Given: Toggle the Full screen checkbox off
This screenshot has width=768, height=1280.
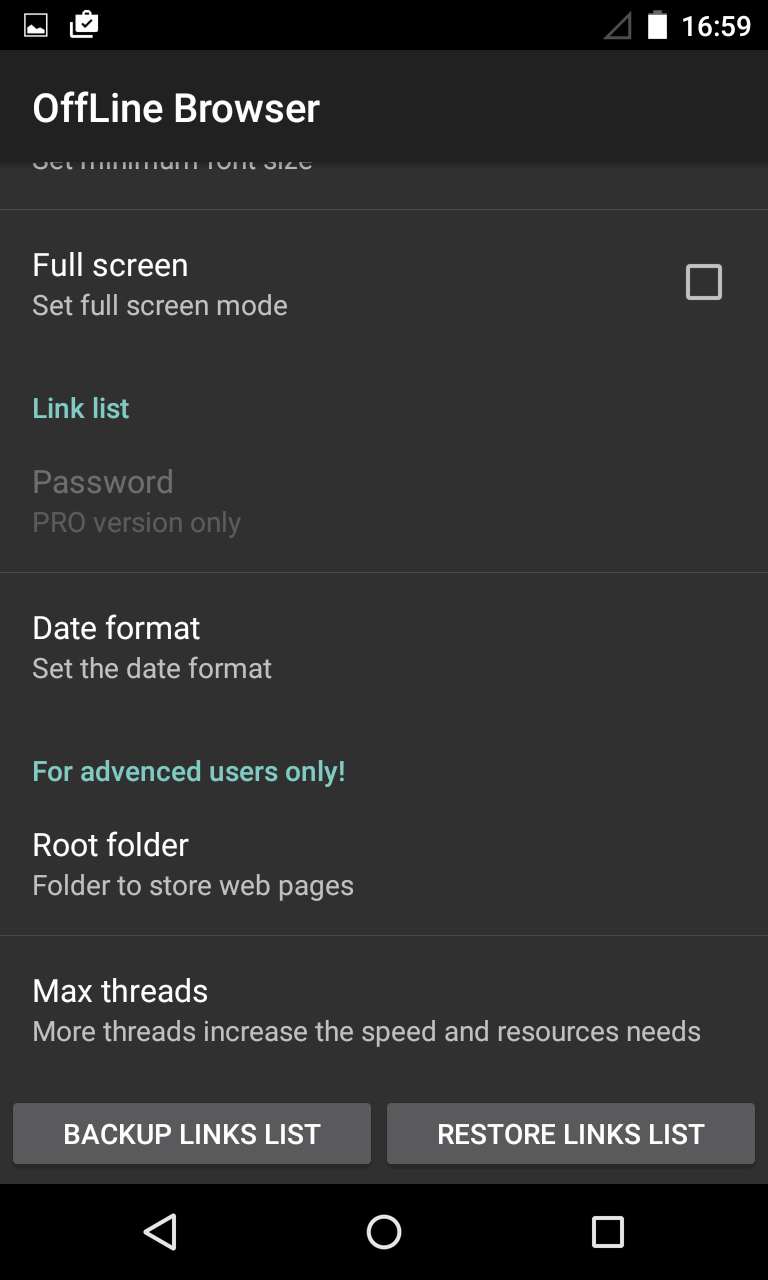Looking at the screenshot, I should [704, 281].
